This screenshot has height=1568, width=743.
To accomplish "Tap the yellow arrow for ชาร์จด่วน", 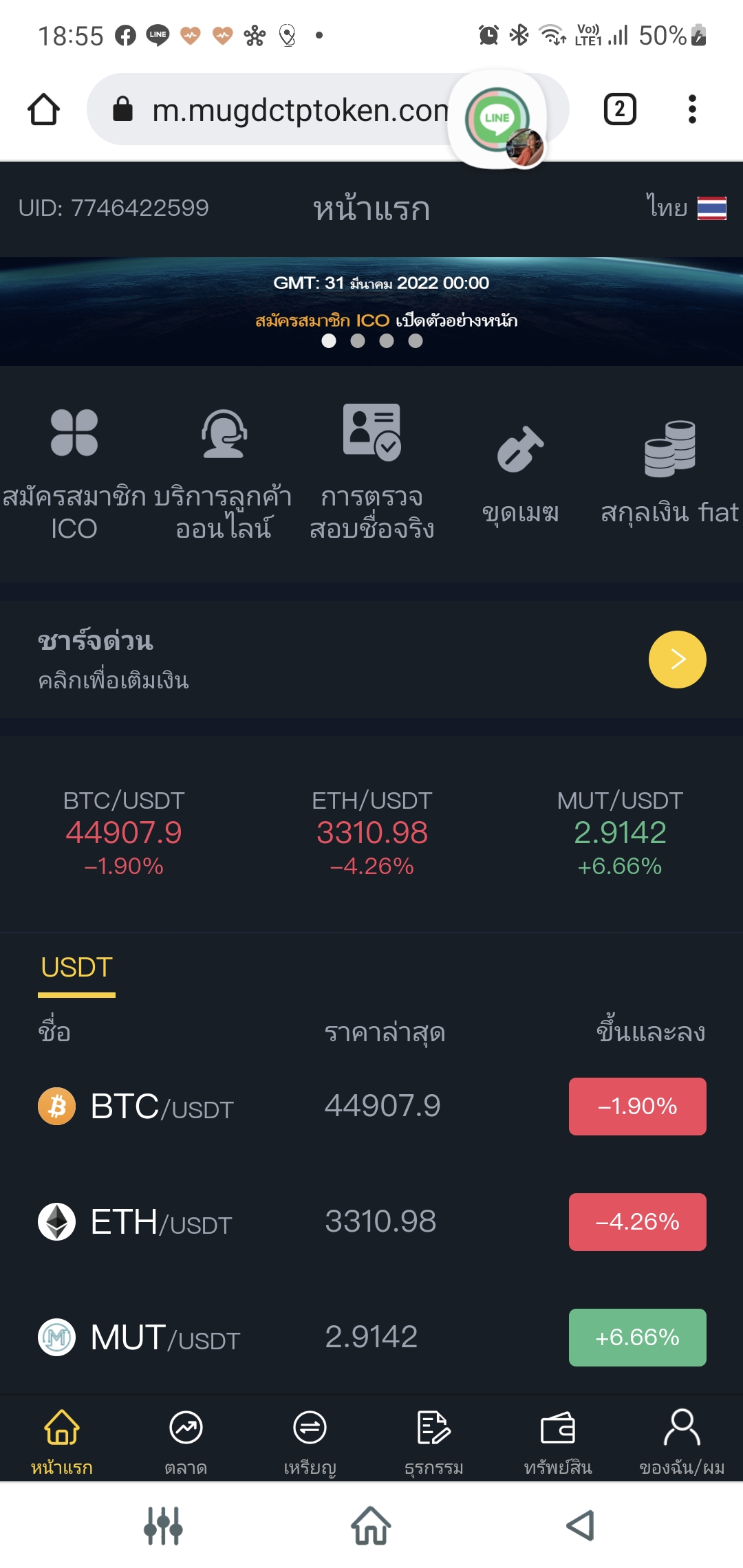I will click(677, 660).
